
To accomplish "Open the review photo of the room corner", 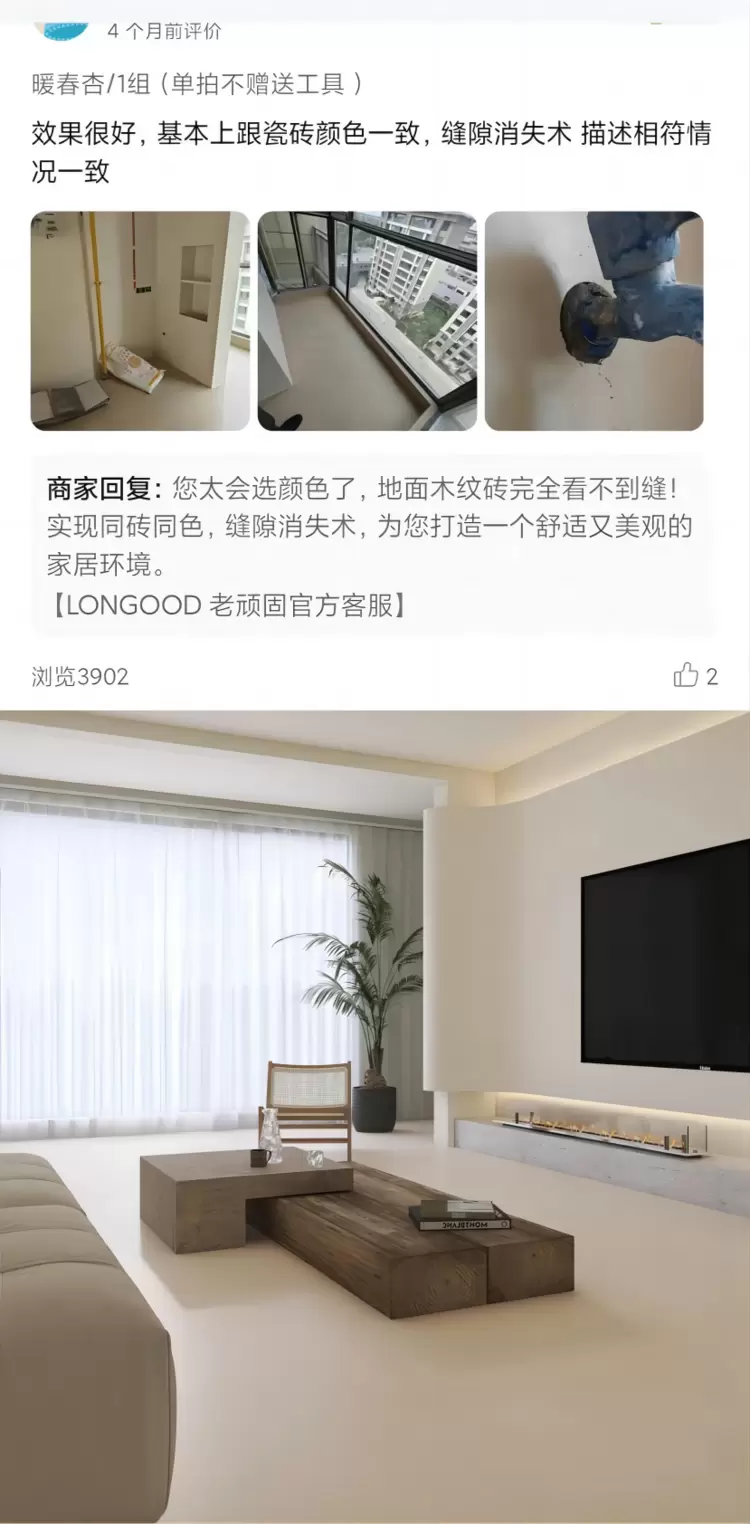I will (x=140, y=321).
